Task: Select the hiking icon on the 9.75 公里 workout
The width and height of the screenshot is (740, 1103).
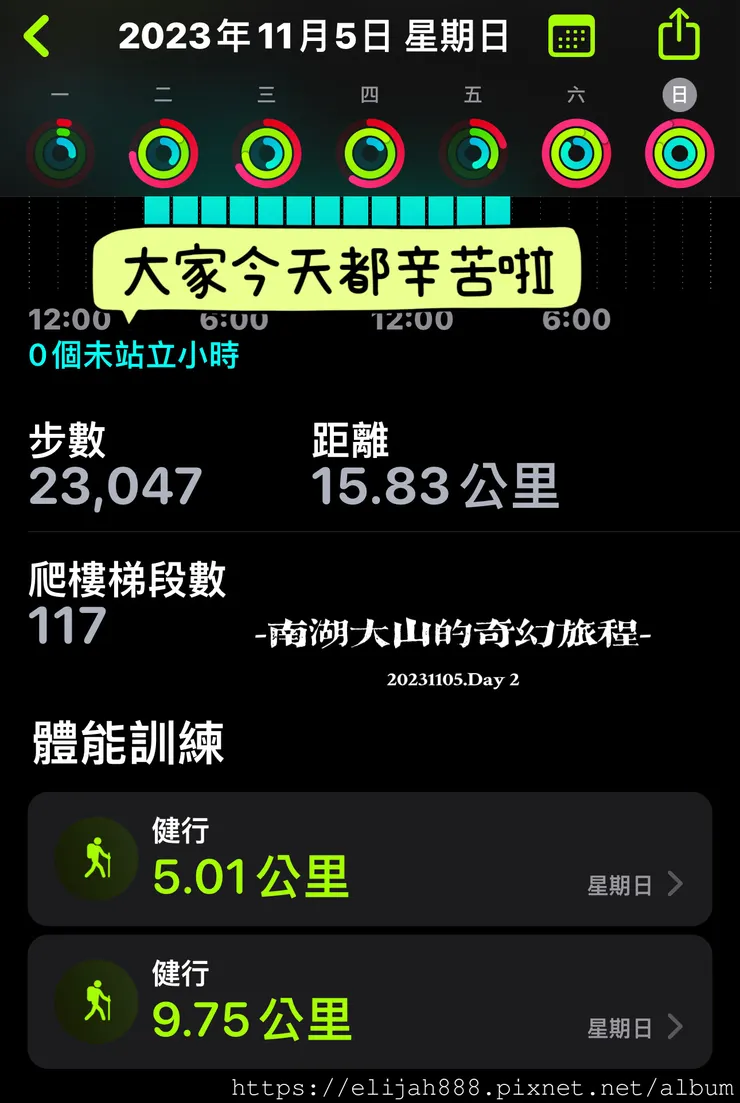Action: 93,1003
